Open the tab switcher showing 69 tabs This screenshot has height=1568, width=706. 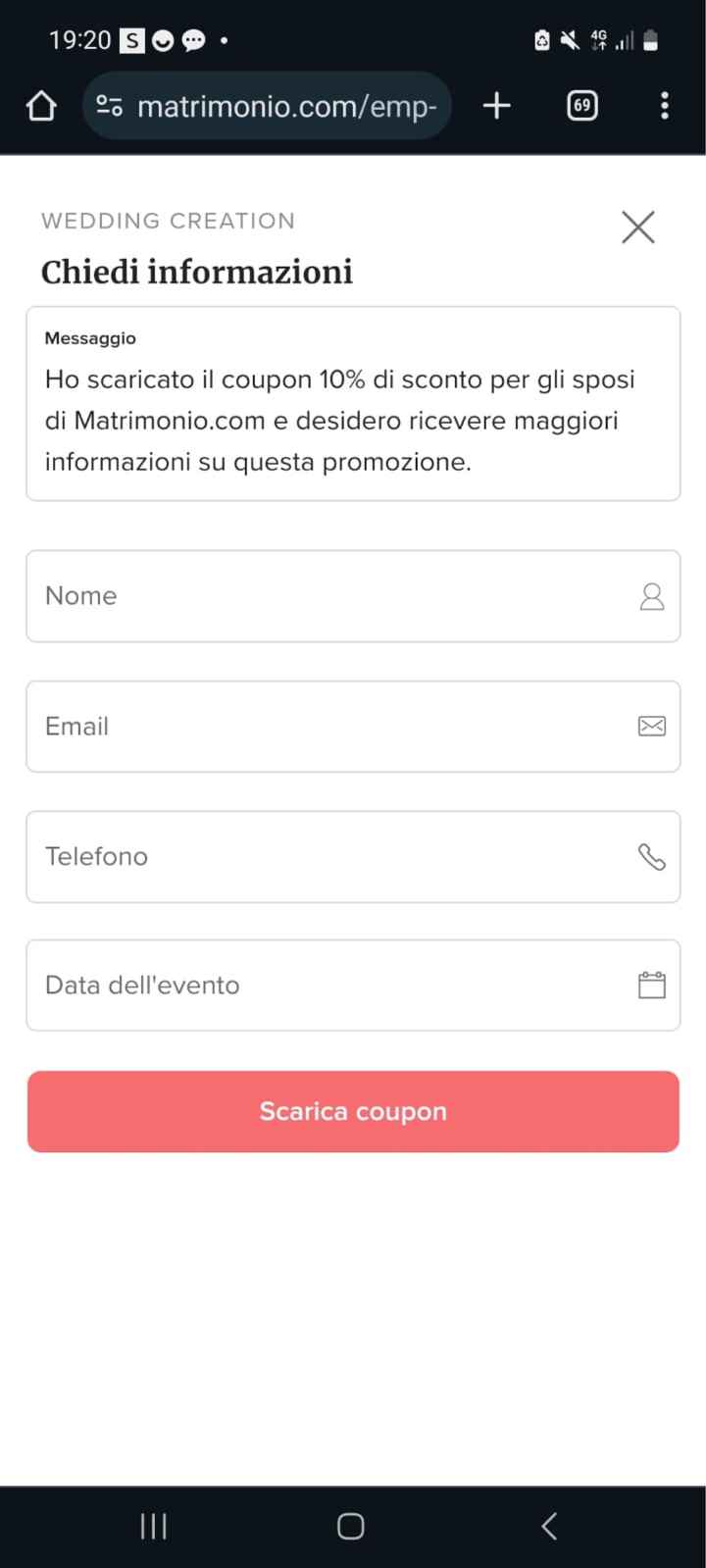[x=580, y=105]
